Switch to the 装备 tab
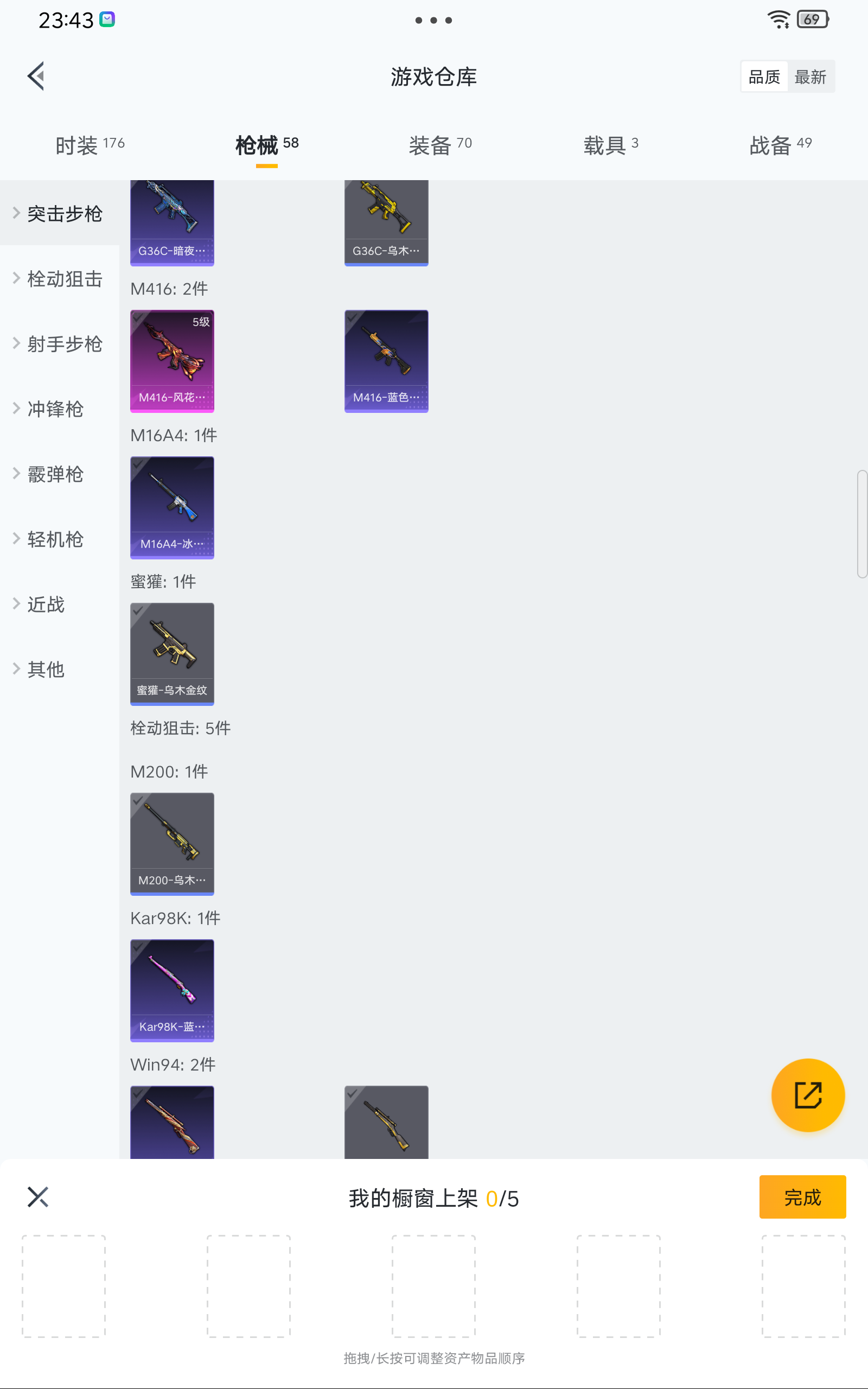 coord(440,145)
